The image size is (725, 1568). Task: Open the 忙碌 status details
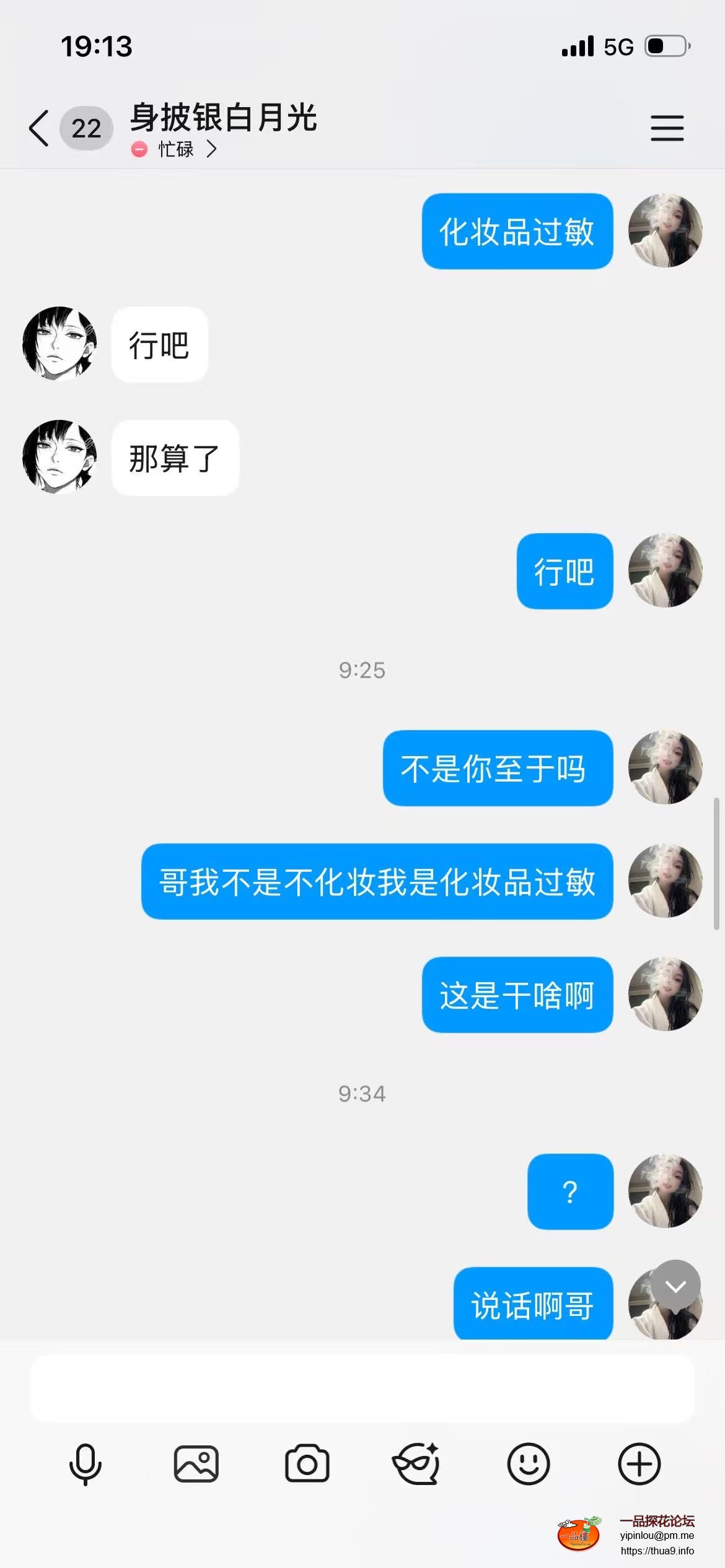pos(175,149)
